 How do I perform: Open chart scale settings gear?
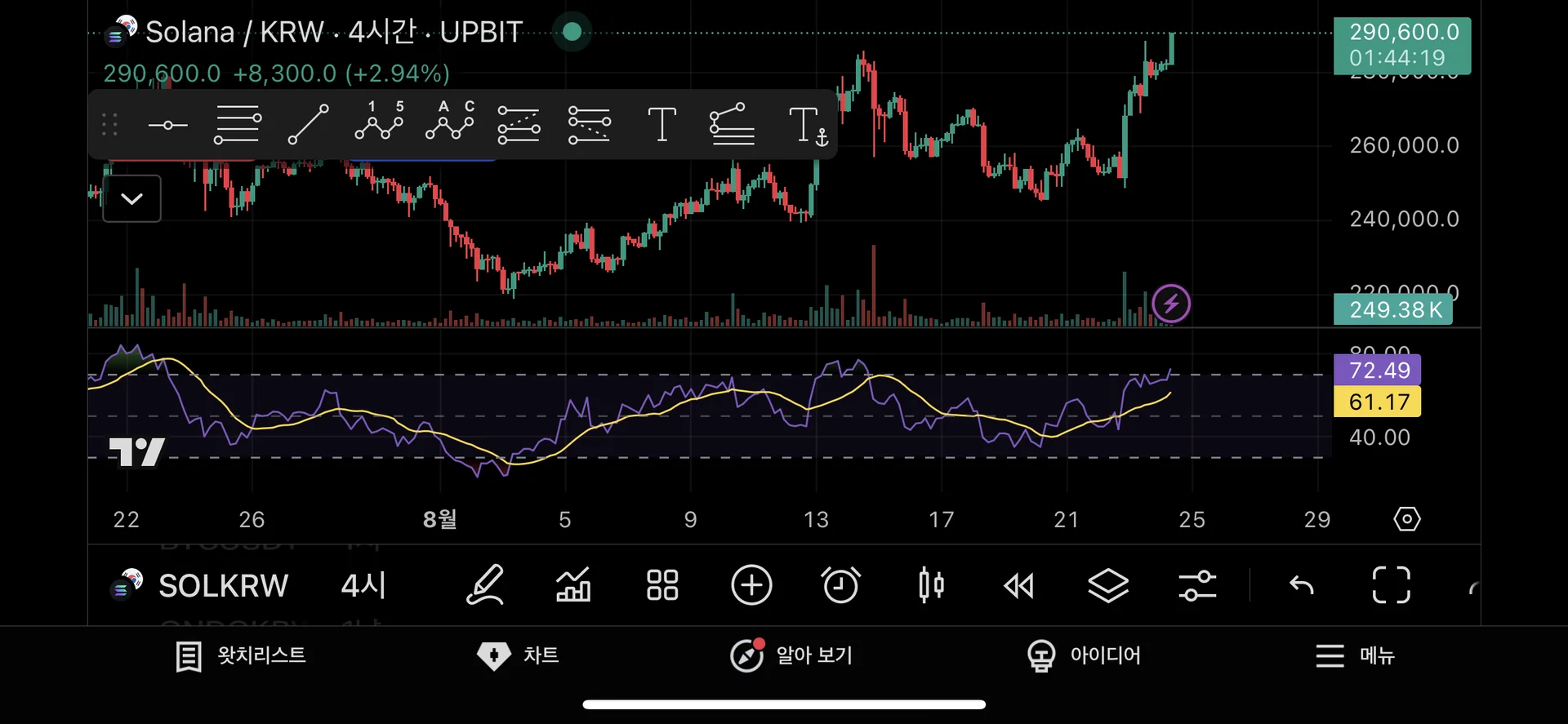[1406, 519]
